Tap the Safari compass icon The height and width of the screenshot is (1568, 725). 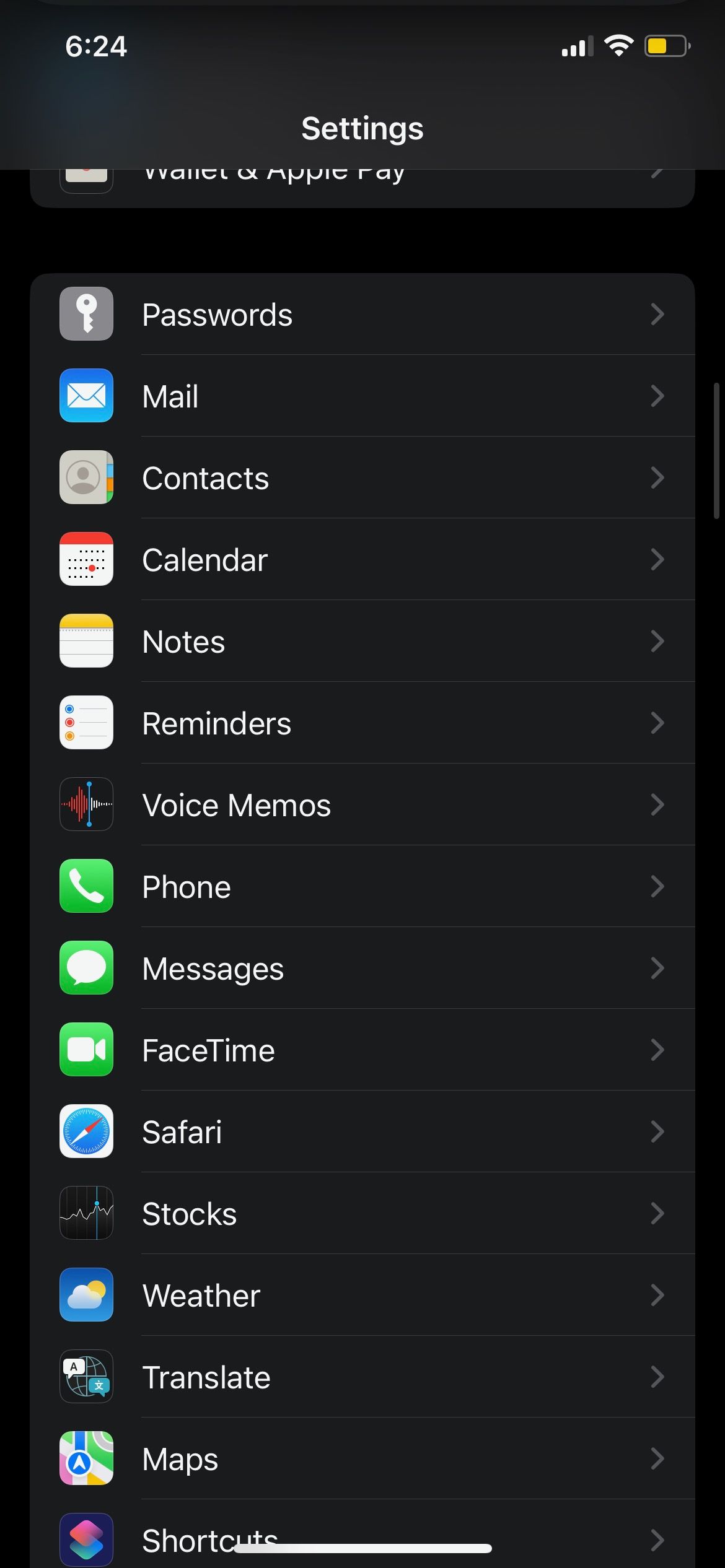[x=86, y=1131]
